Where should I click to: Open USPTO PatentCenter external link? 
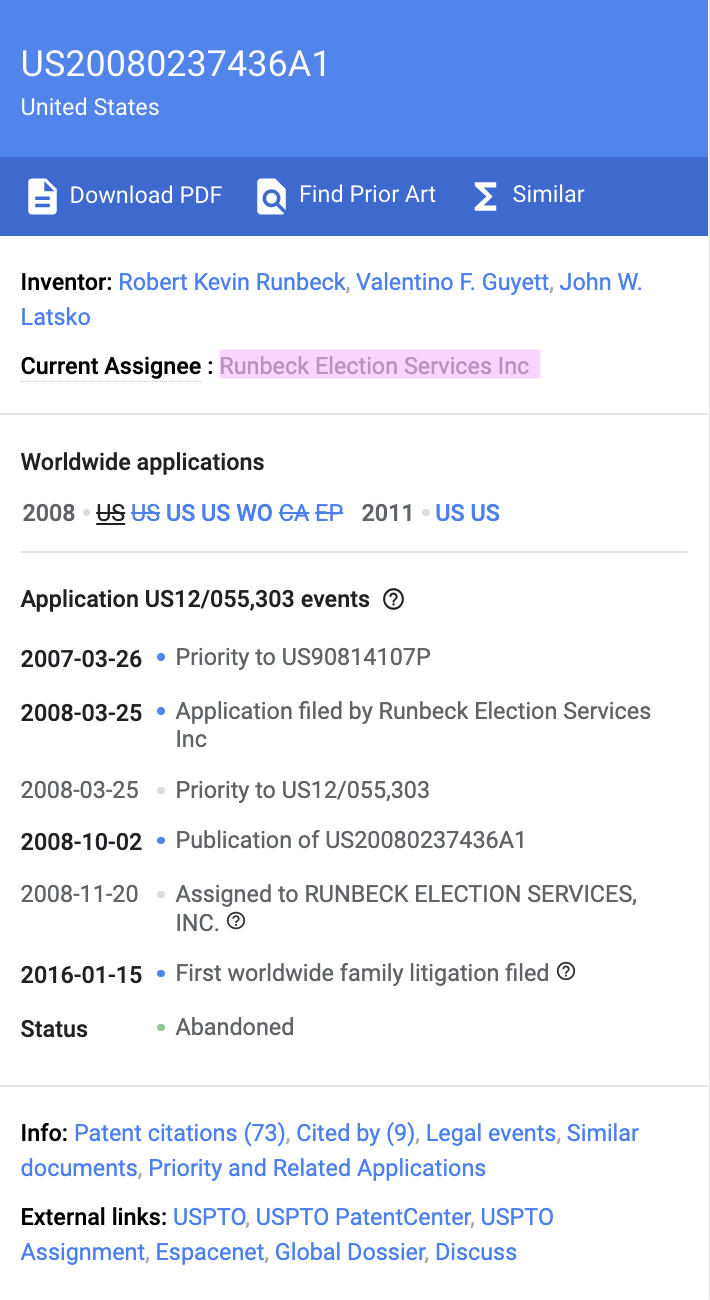tap(363, 1217)
